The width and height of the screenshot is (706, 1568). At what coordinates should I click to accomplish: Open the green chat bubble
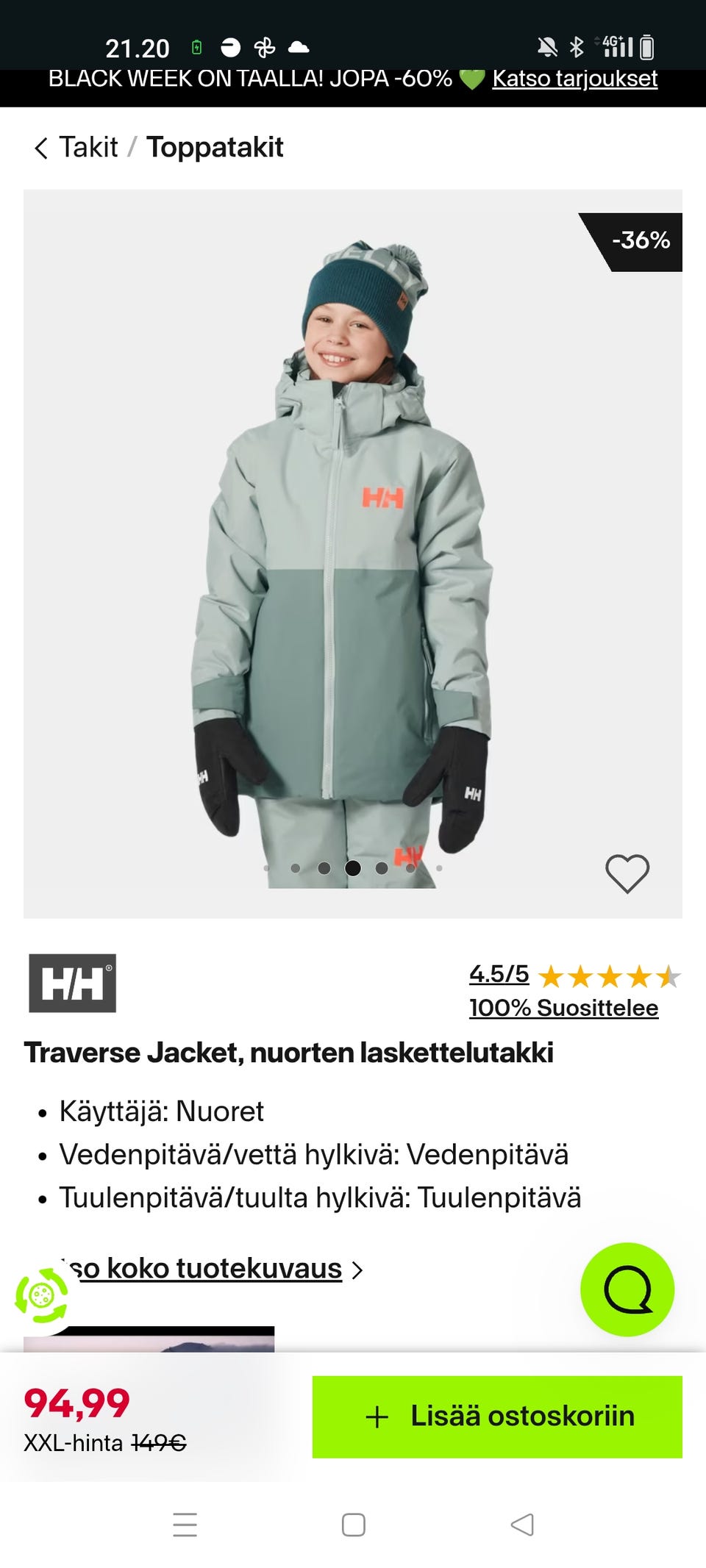[x=627, y=1289]
